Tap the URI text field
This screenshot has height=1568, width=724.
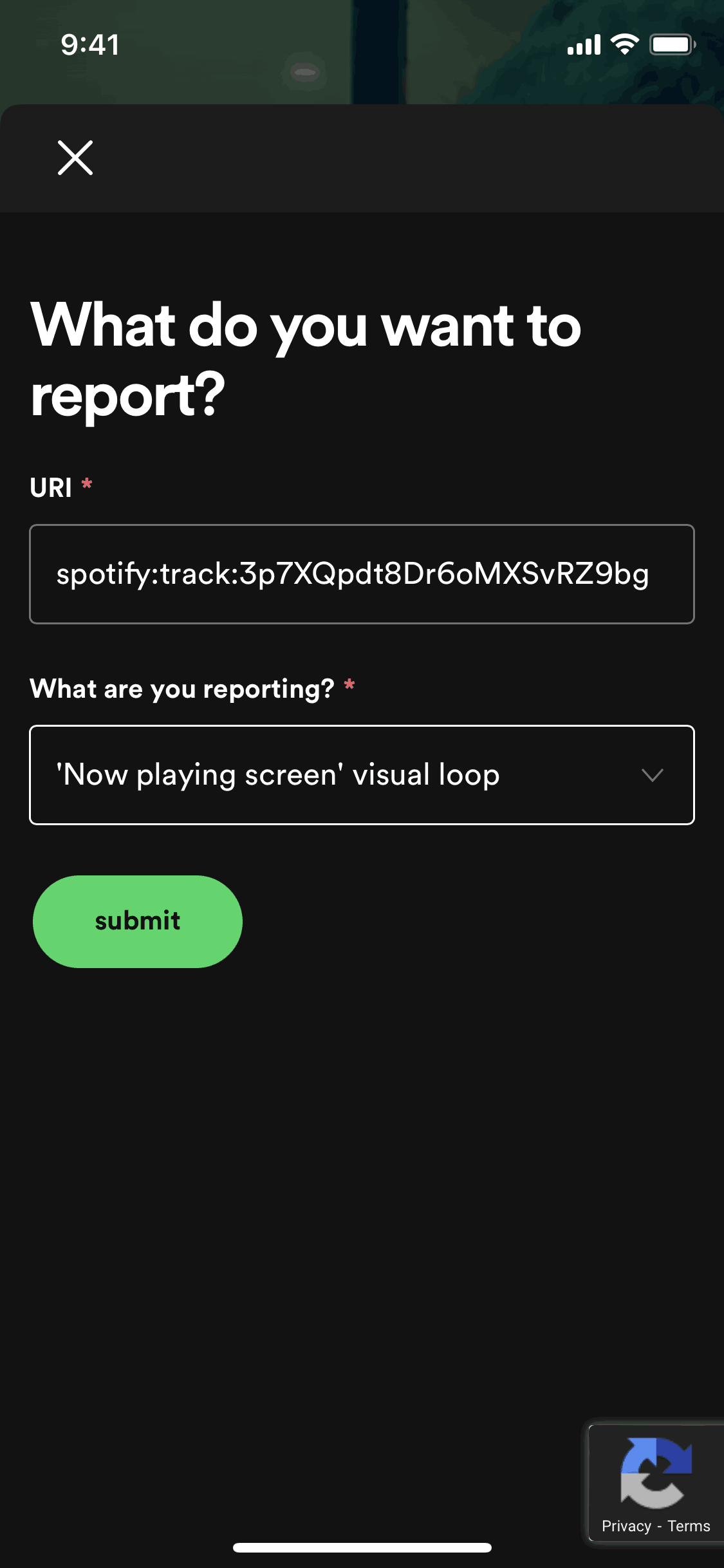362,574
